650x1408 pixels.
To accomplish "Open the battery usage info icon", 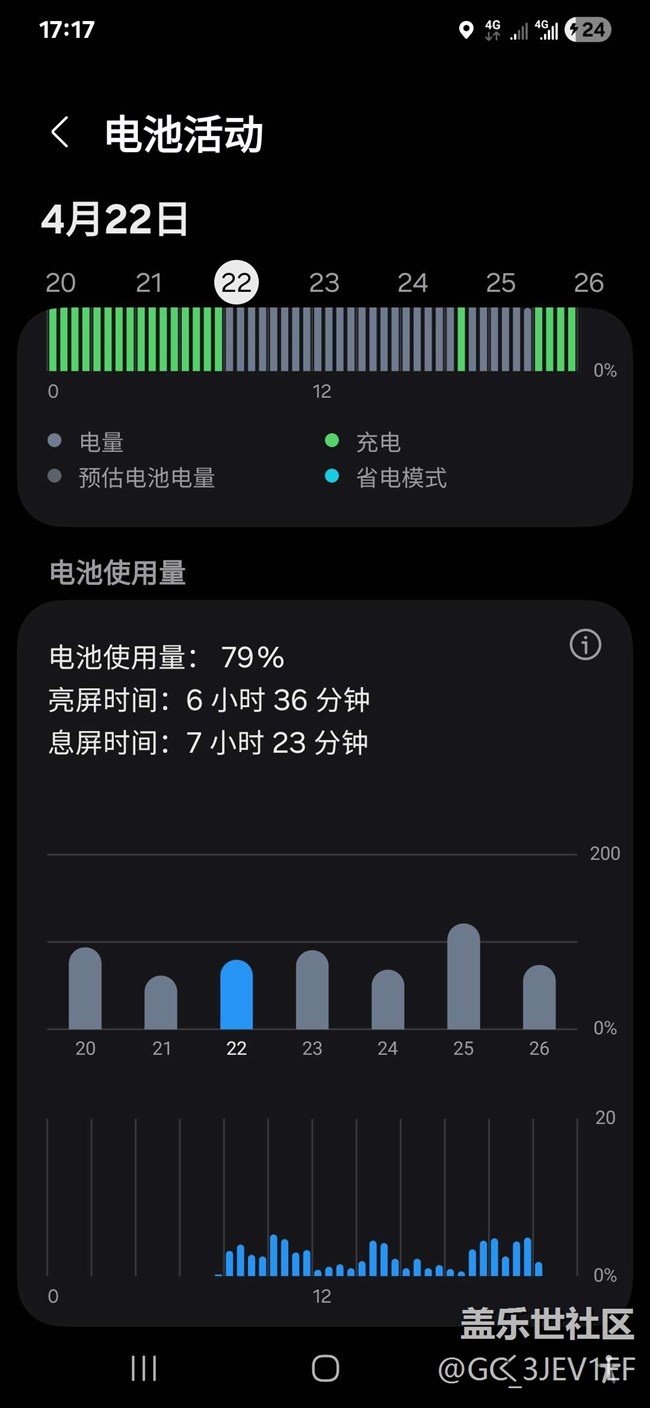I will click(x=585, y=645).
